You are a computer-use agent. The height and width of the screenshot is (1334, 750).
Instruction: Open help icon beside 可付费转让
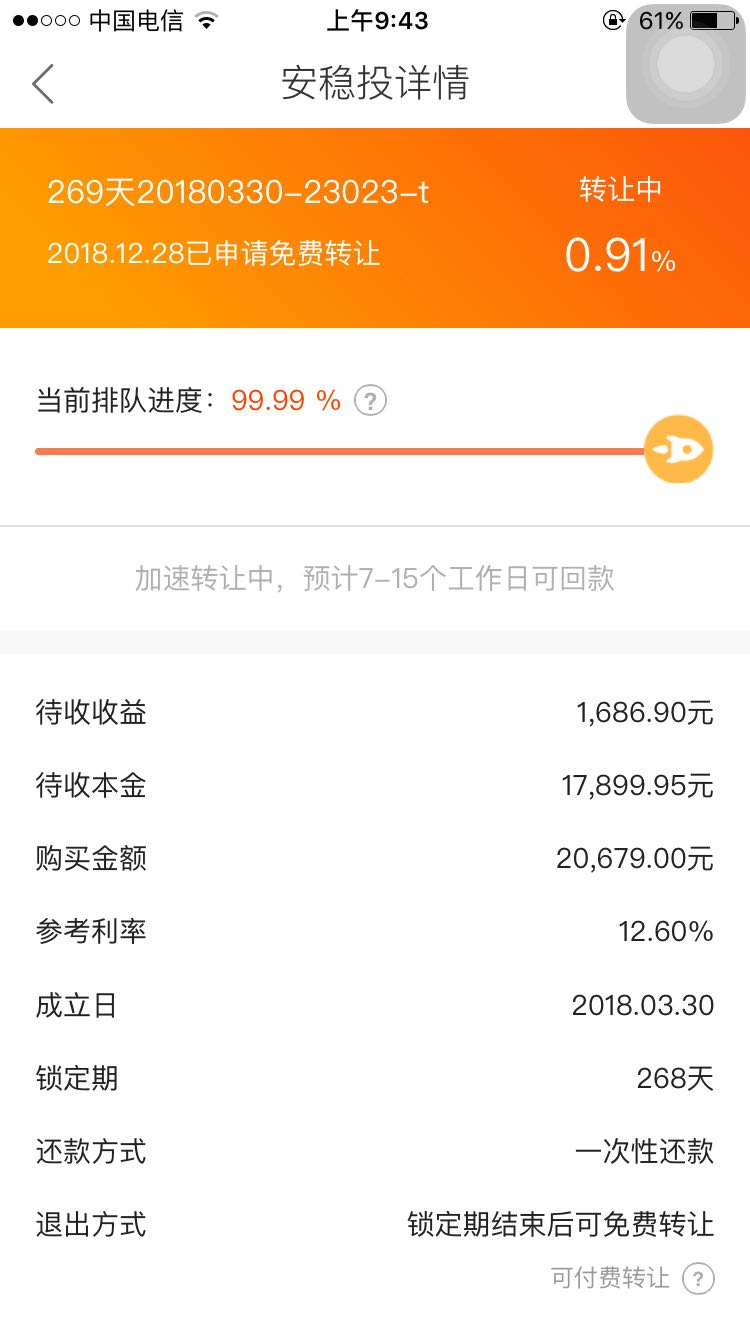coord(698,1278)
